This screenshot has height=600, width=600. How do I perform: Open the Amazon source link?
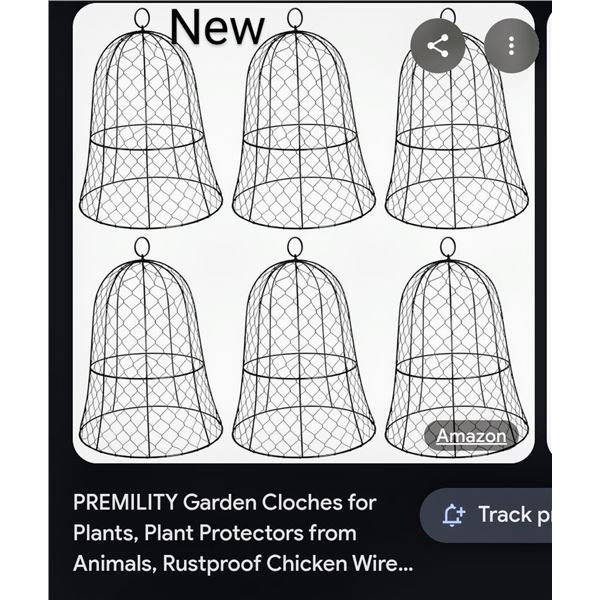(x=470, y=436)
